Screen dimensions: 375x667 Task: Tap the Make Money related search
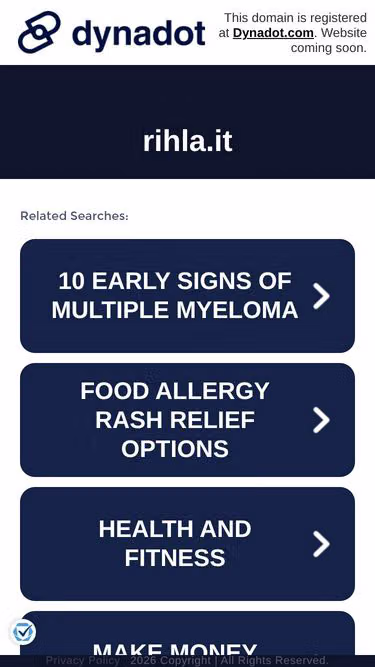(188, 634)
